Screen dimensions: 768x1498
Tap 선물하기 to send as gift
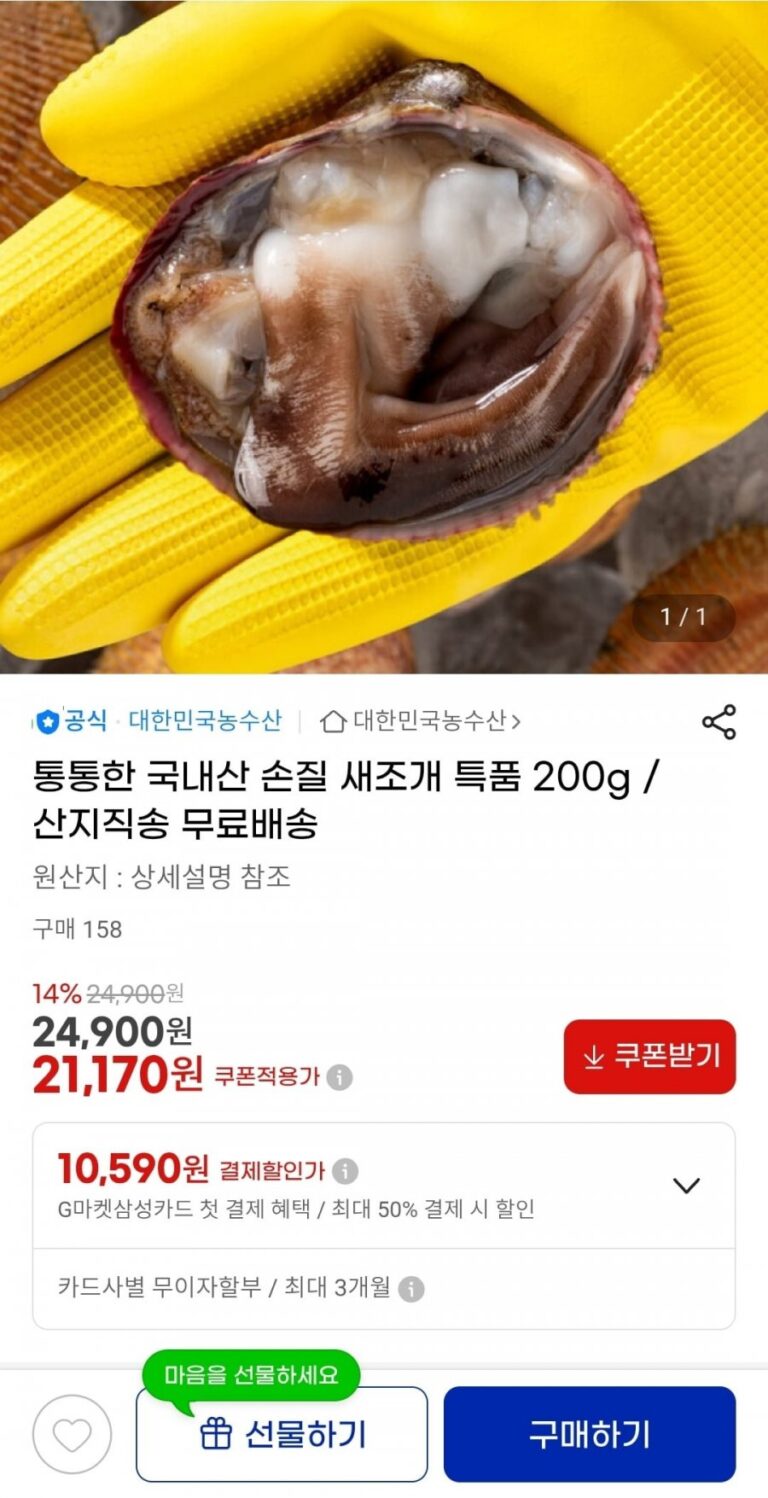[x=282, y=1435]
